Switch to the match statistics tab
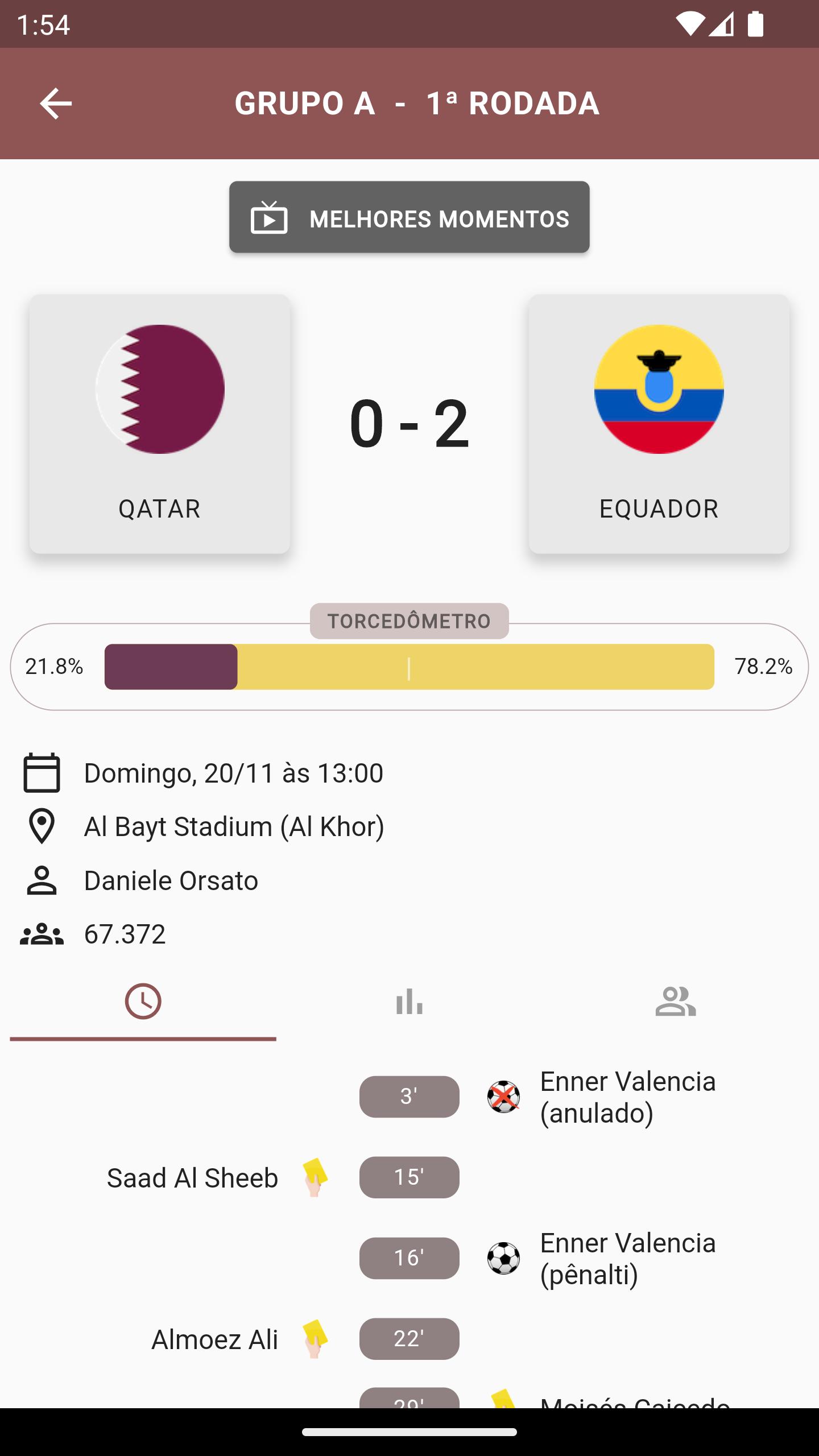This screenshot has width=819, height=1456. pyautogui.click(x=409, y=1002)
